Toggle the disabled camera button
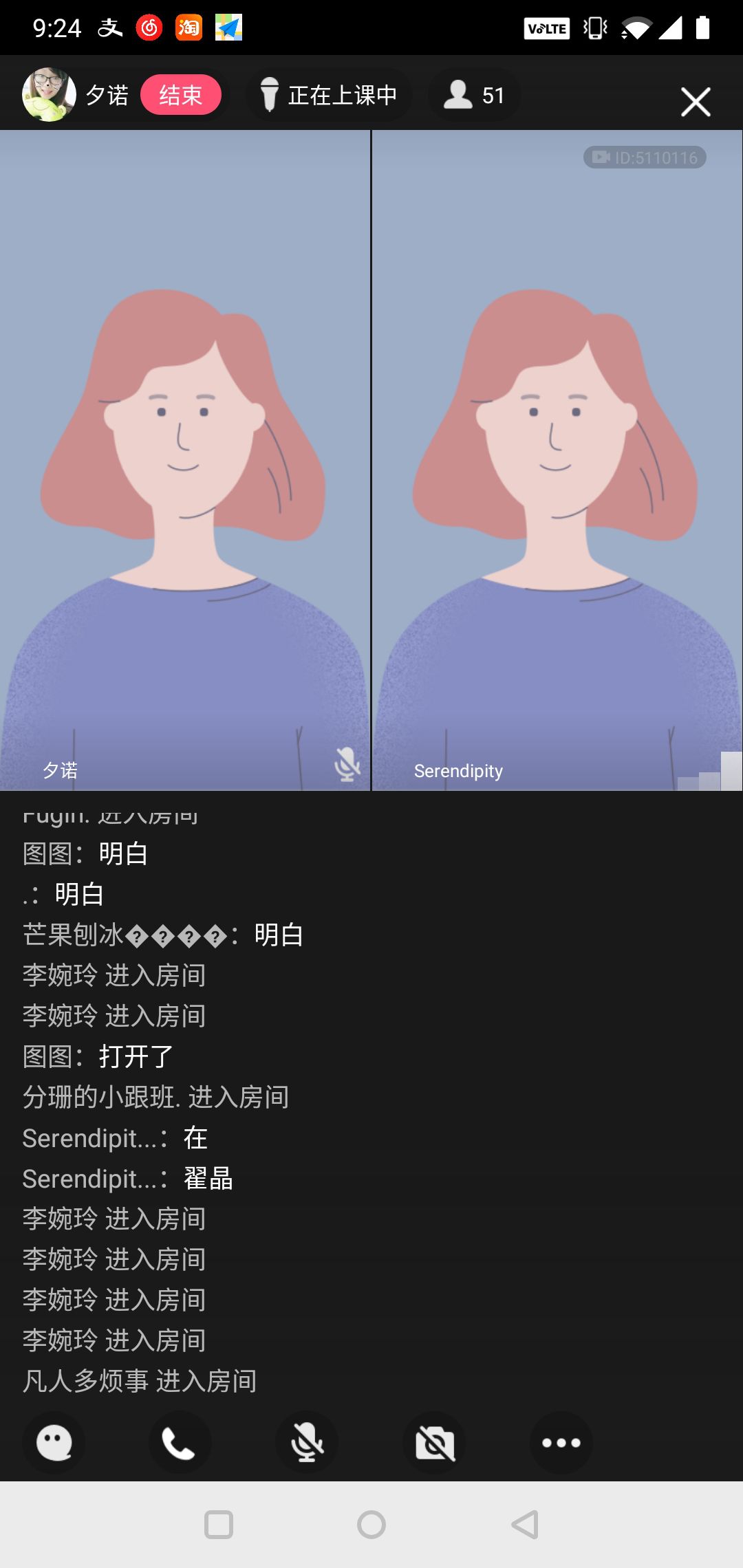Screen dimensions: 743x1568 tap(435, 1442)
